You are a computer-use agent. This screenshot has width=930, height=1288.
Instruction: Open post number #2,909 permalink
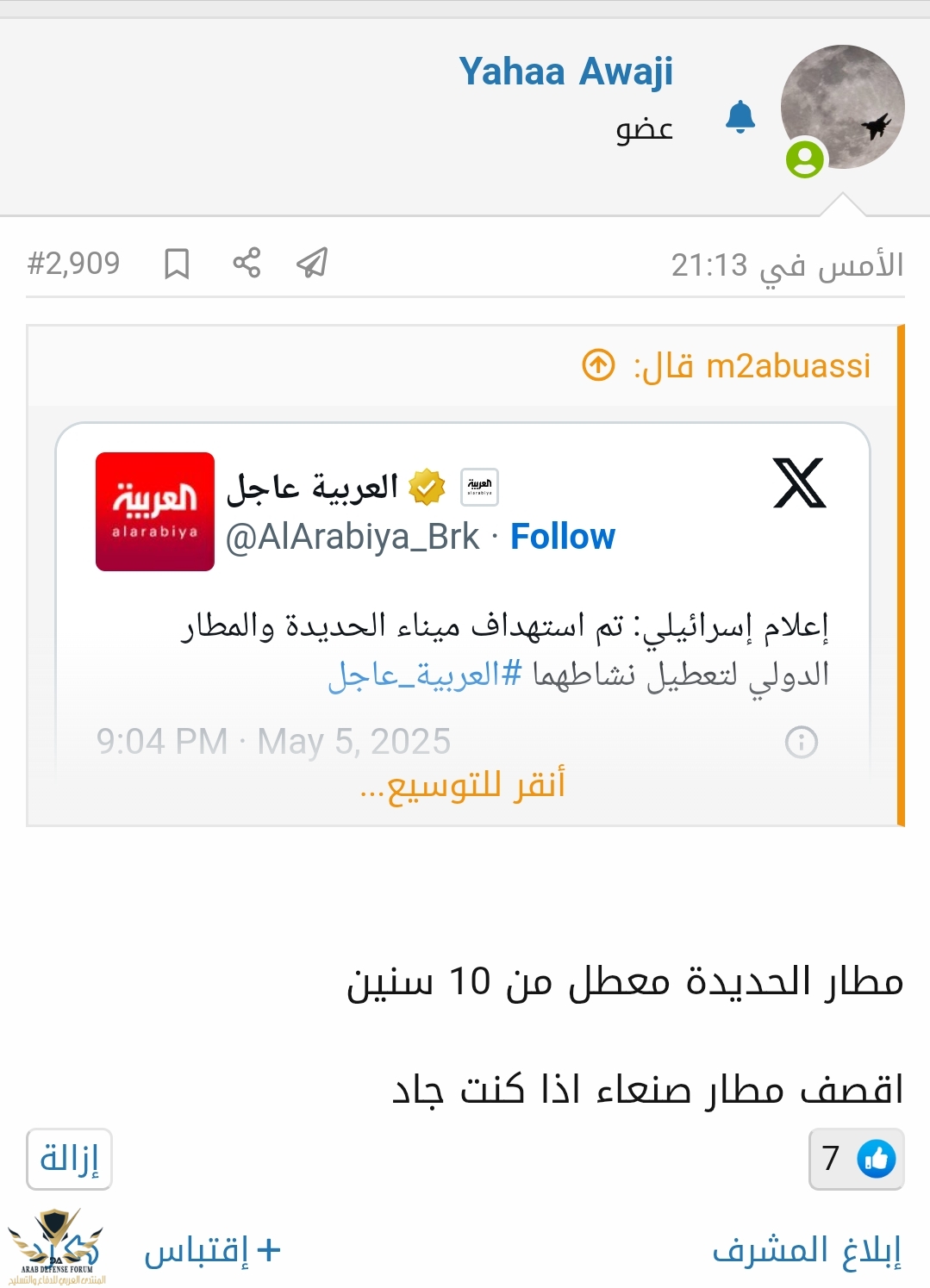pyautogui.click(x=73, y=264)
